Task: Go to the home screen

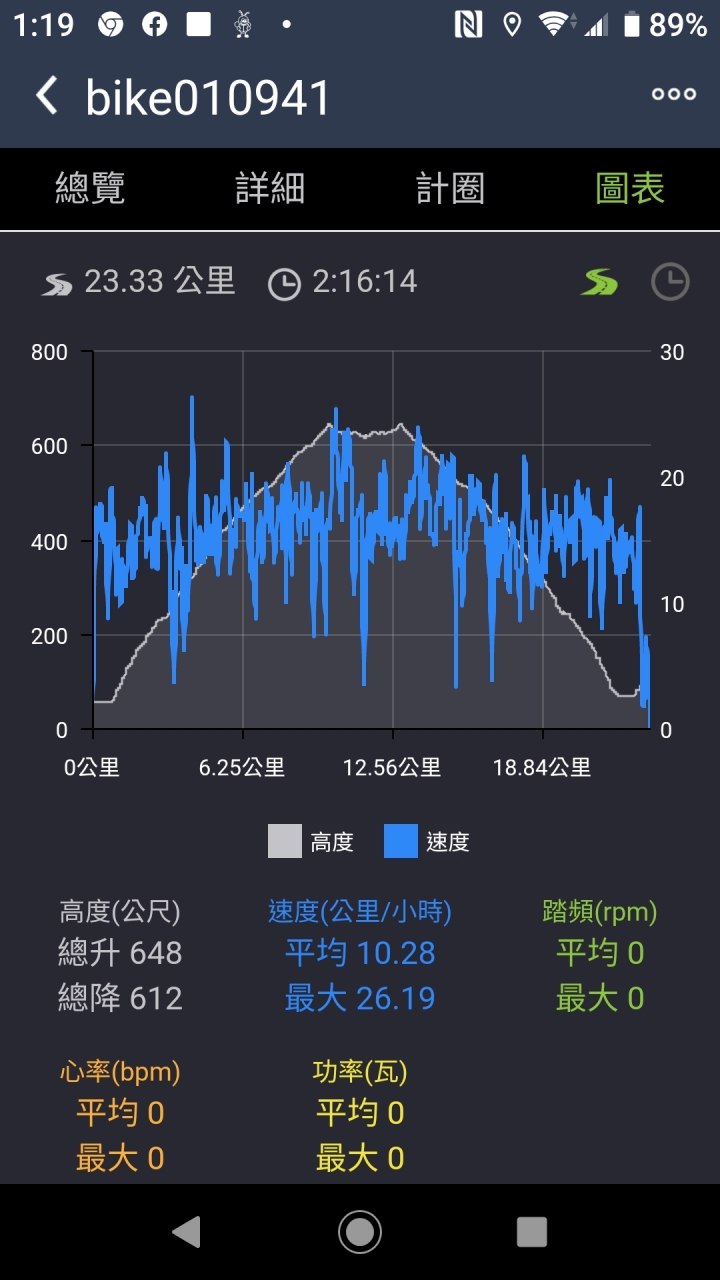Action: tap(360, 1232)
